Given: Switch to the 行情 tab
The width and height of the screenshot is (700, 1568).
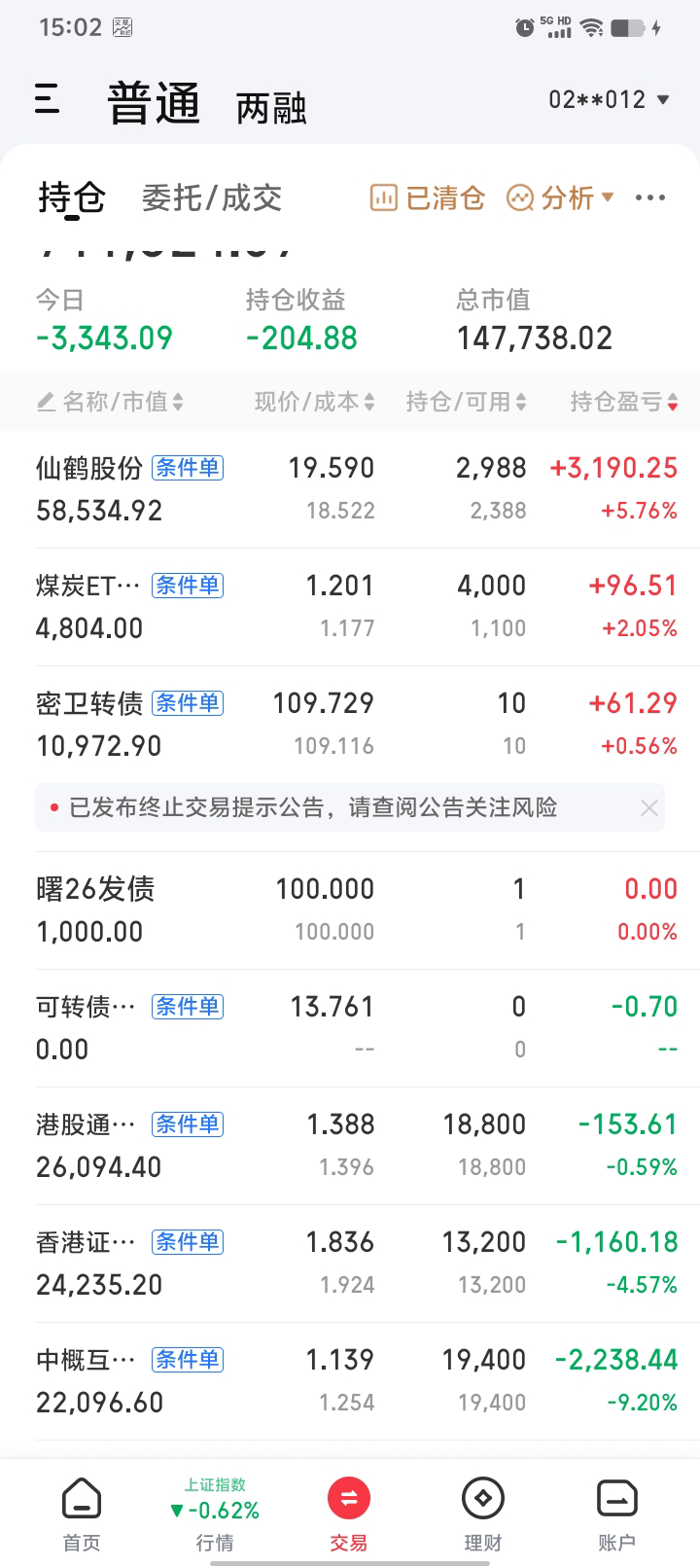Looking at the screenshot, I should (215, 1515).
